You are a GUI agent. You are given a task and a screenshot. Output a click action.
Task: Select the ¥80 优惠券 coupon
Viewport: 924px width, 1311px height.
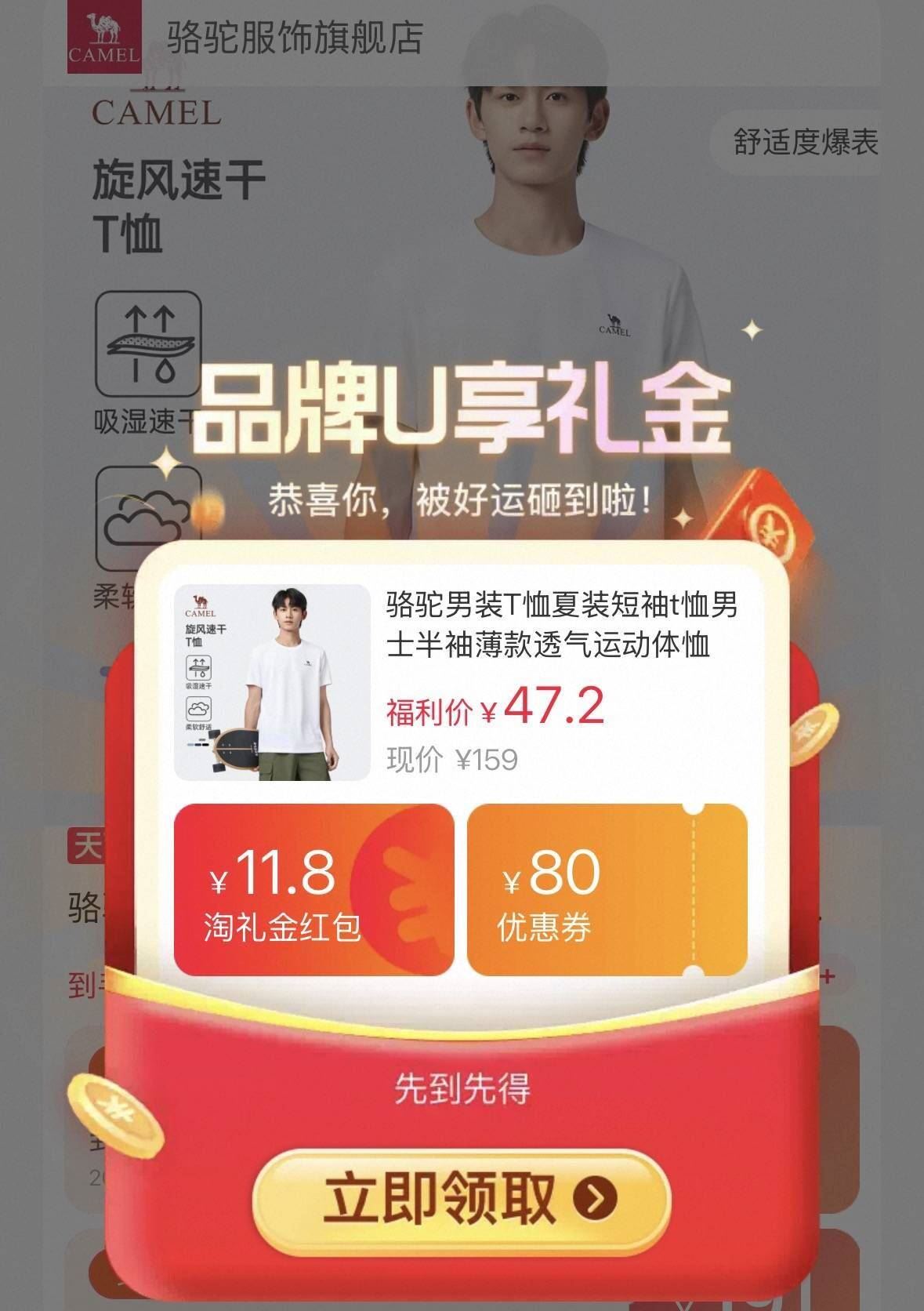[607, 890]
